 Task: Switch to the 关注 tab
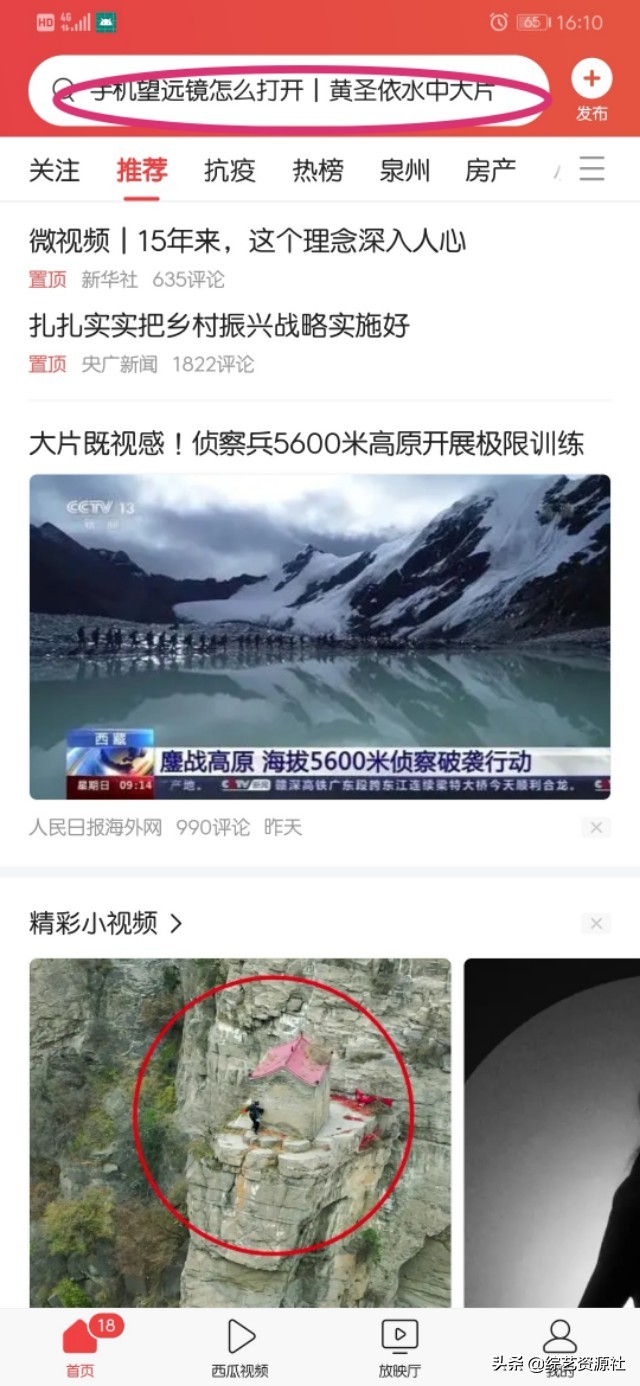click(x=54, y=170)
